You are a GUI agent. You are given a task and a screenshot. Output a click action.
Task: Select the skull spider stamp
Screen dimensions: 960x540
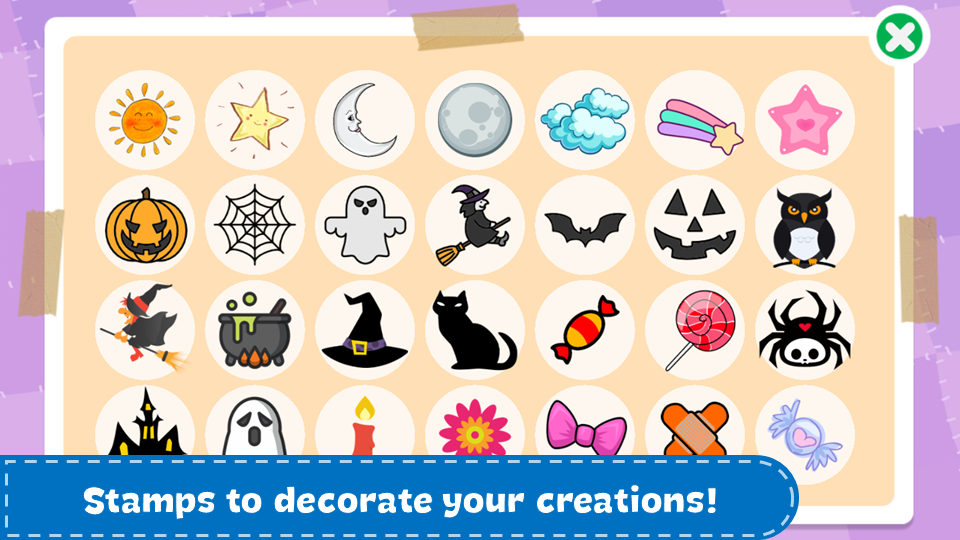(805, 330)
